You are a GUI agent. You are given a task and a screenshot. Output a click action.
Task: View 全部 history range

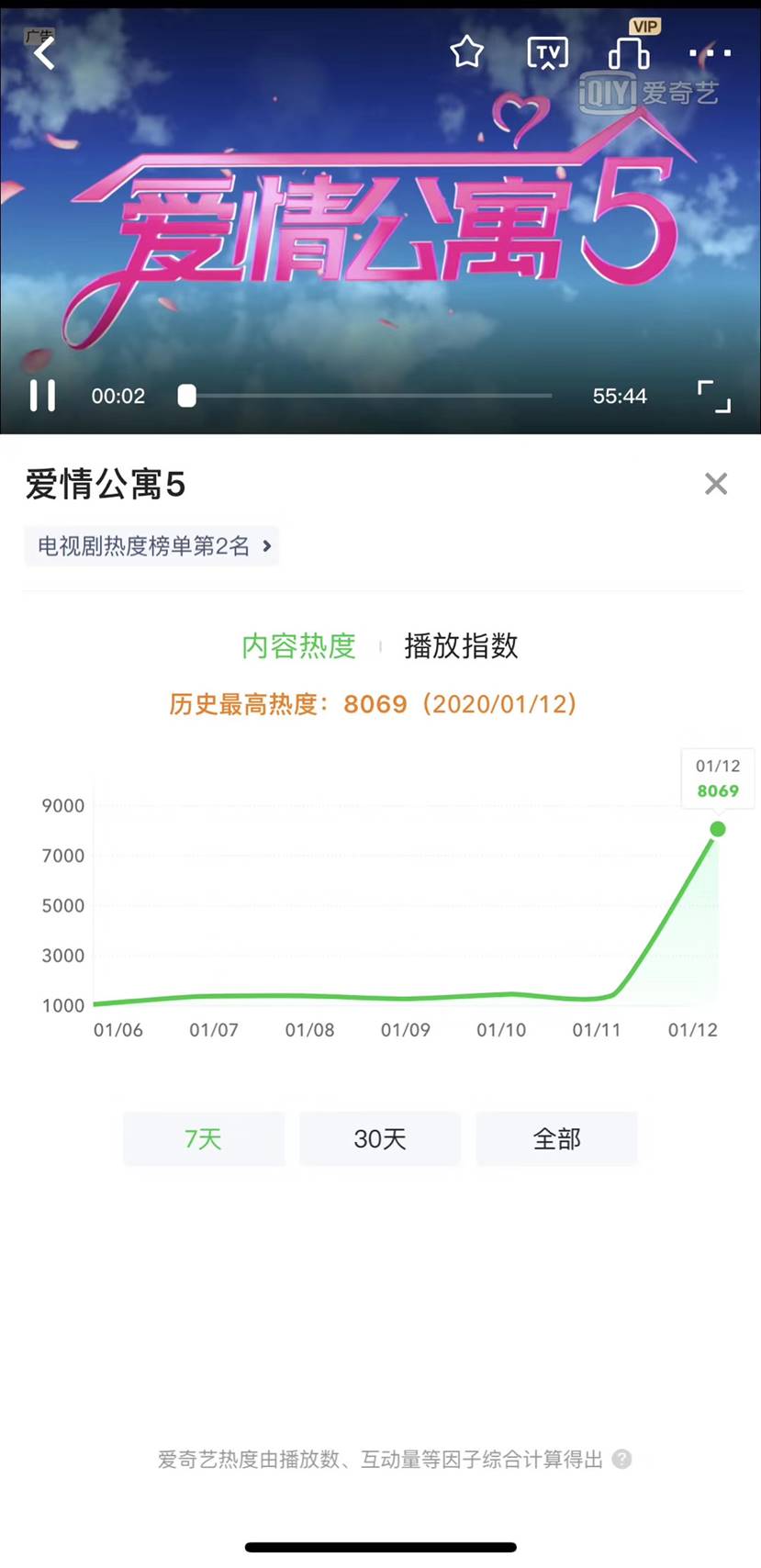[x=556, y=1139]
